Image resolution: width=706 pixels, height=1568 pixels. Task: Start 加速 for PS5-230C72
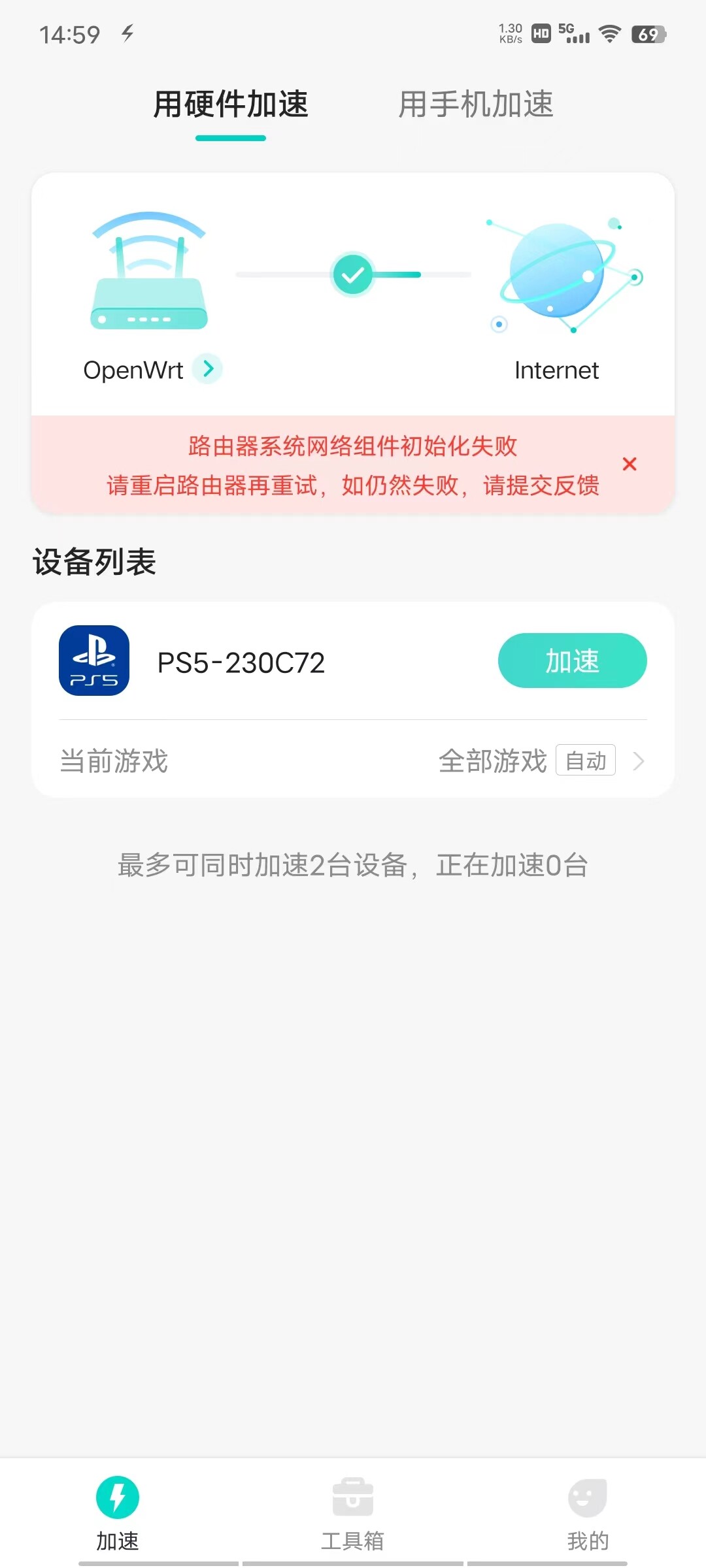click(x=572, y=661)
